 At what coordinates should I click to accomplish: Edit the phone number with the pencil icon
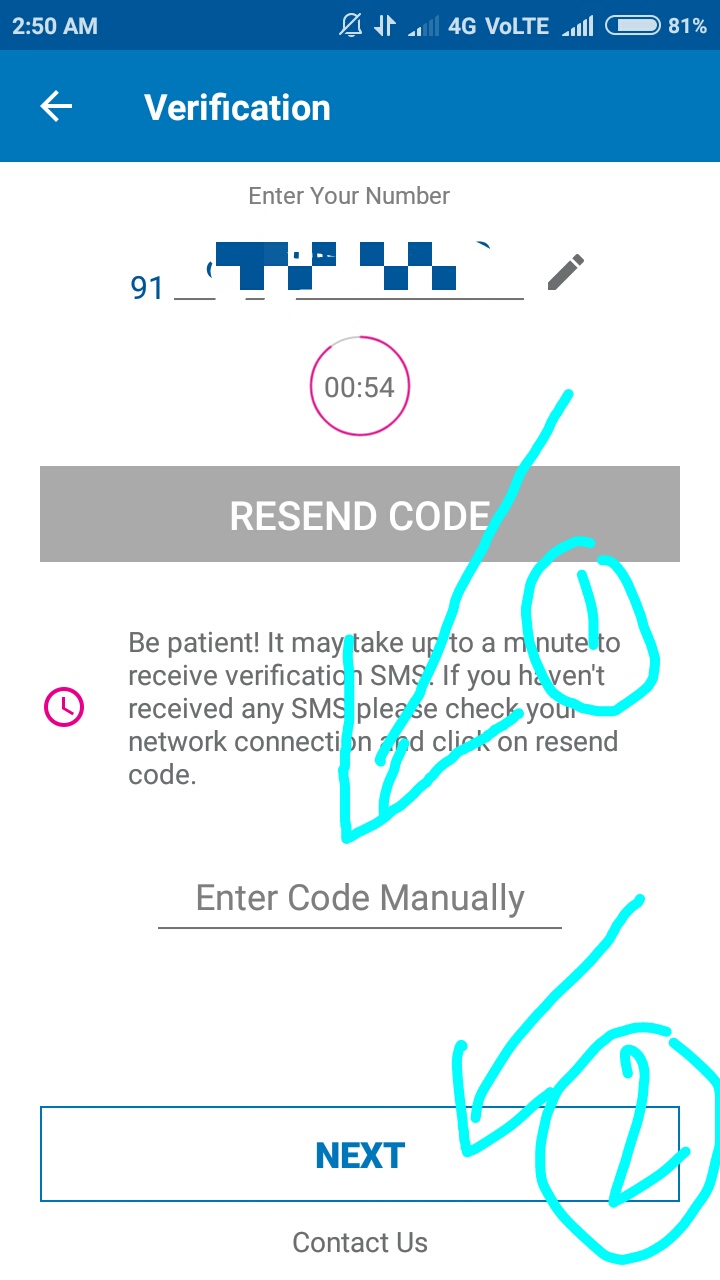(x=566, y=272)
